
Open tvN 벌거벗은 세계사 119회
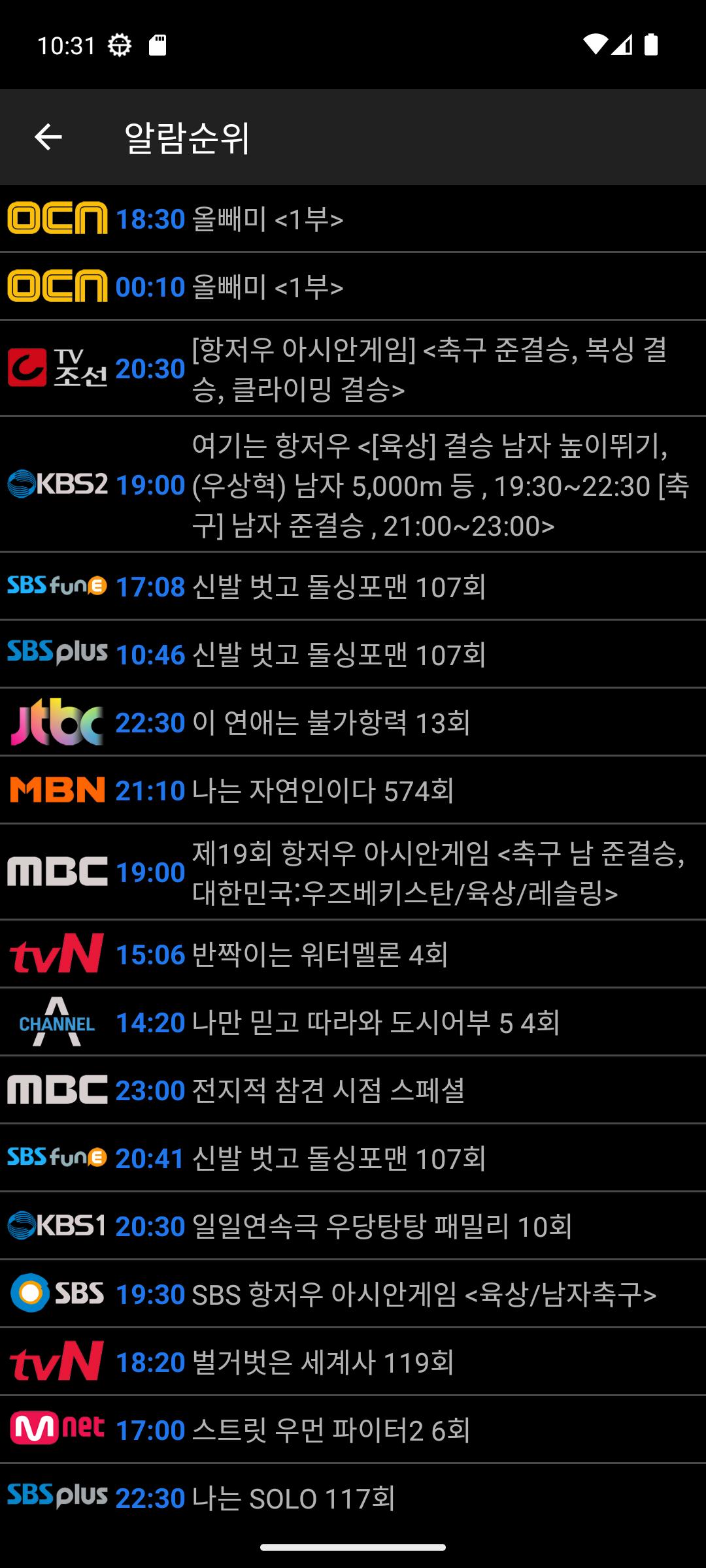353,1362
